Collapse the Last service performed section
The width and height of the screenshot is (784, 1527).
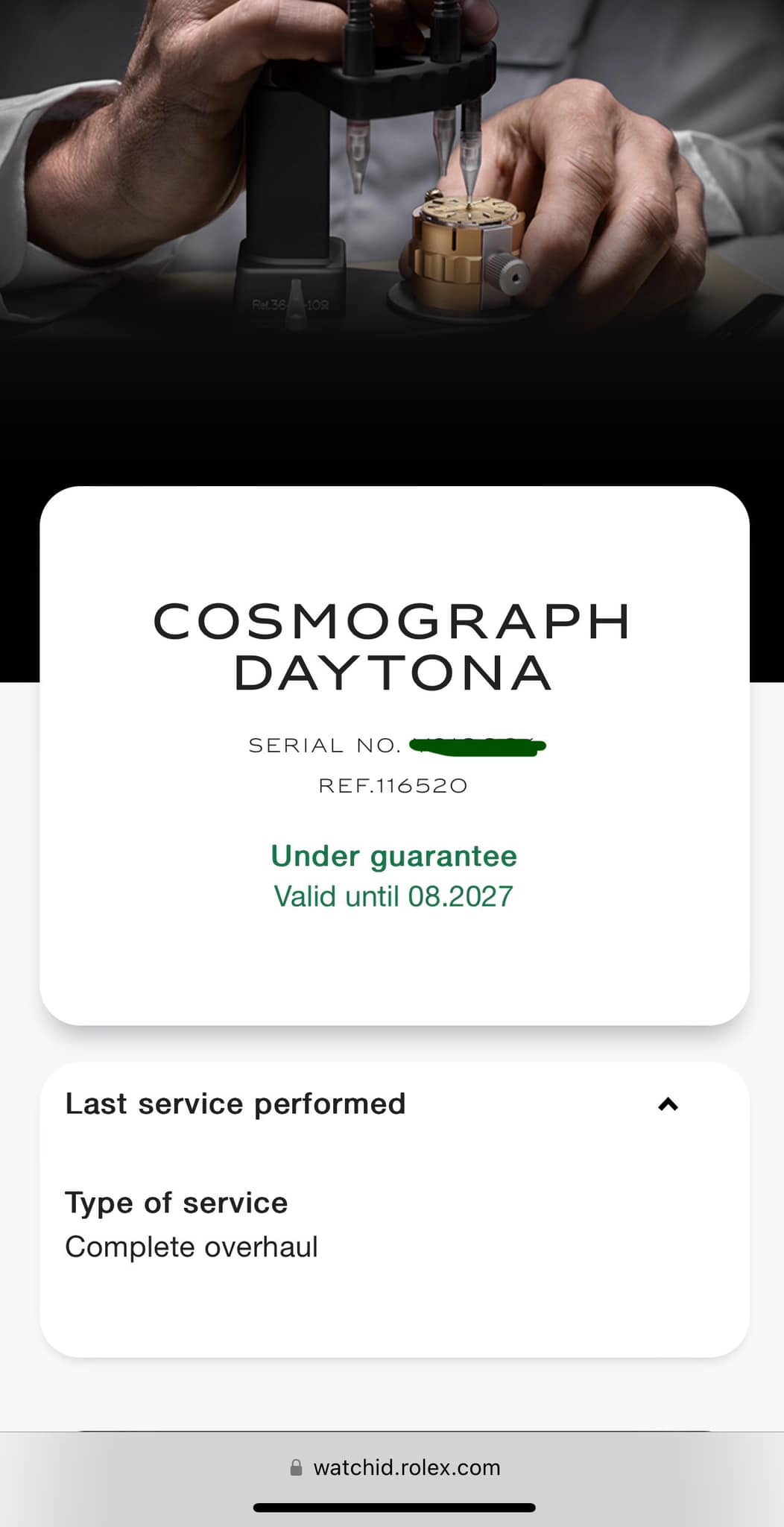click(x=668, y=1104)
